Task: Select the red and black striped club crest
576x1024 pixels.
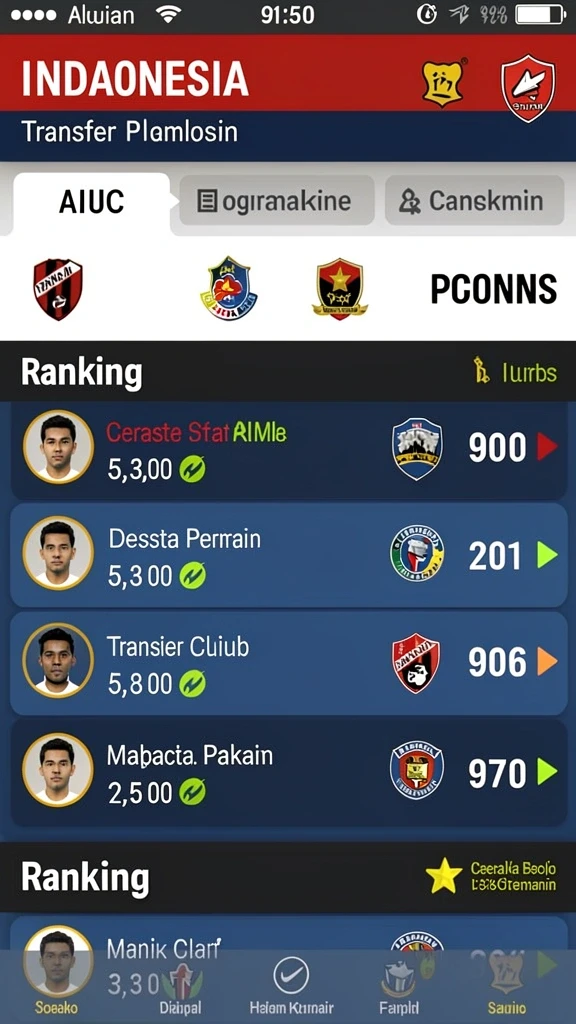Action: click(58, 289)
